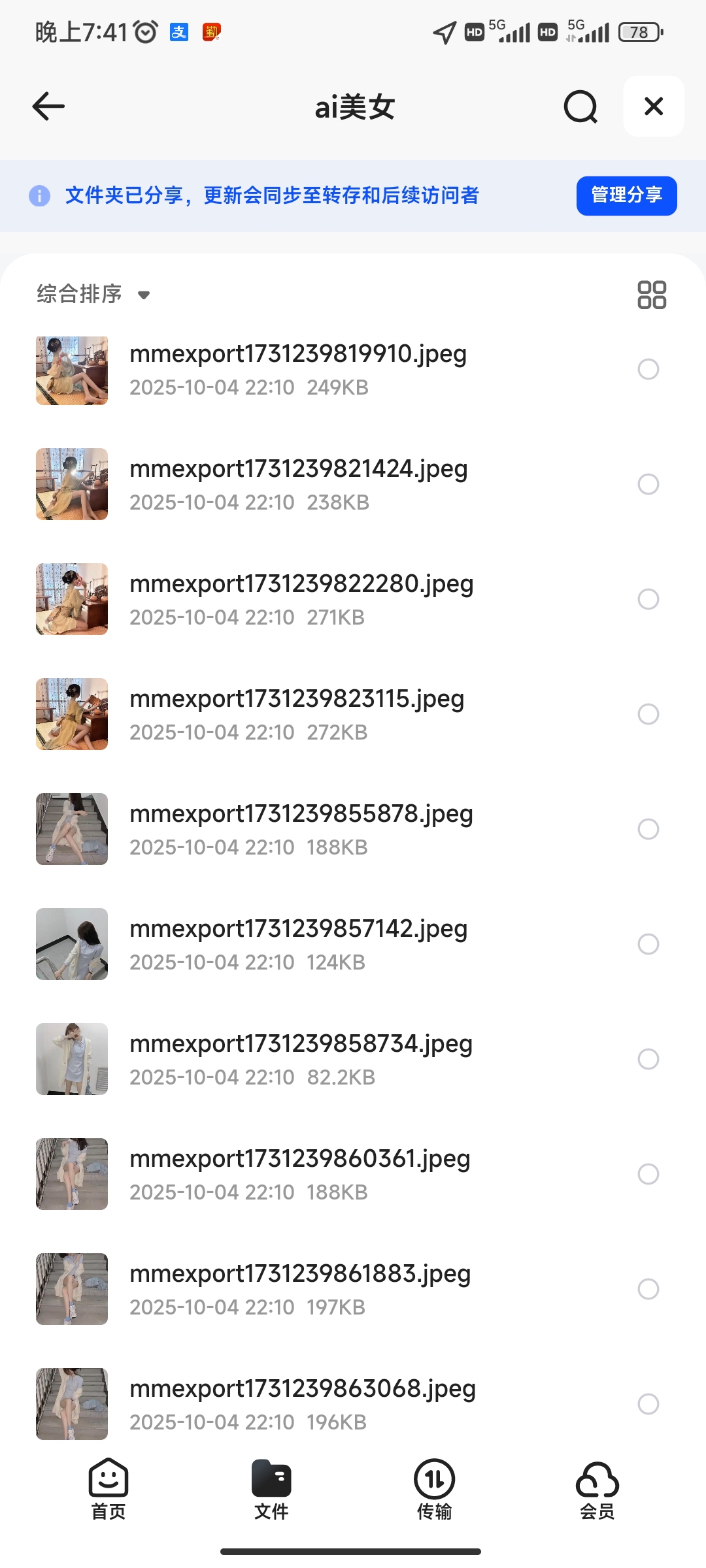Select the circle for mmexport1731239821424.jpeg
The image size is (706, 1568).
[x=648, y=484]
